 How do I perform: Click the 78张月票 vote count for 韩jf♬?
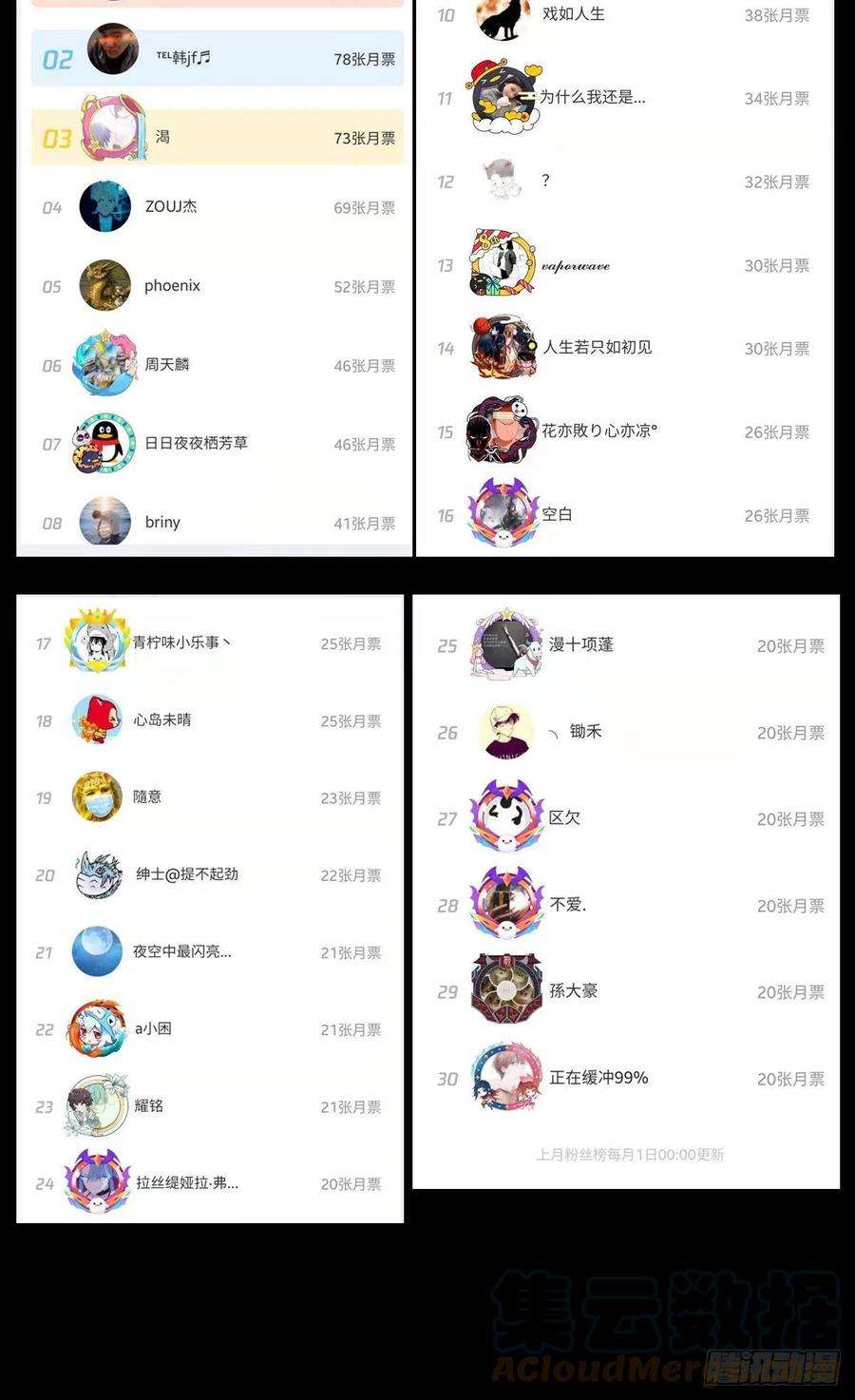(366, 58)
